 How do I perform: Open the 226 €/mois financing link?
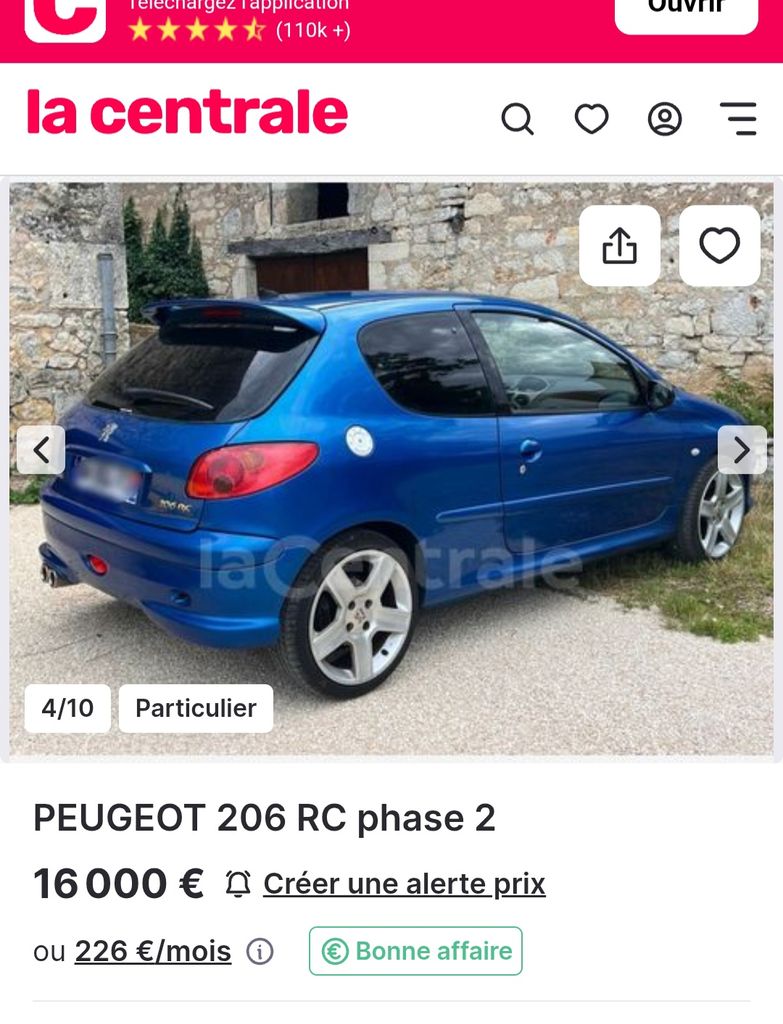(153, 951)
